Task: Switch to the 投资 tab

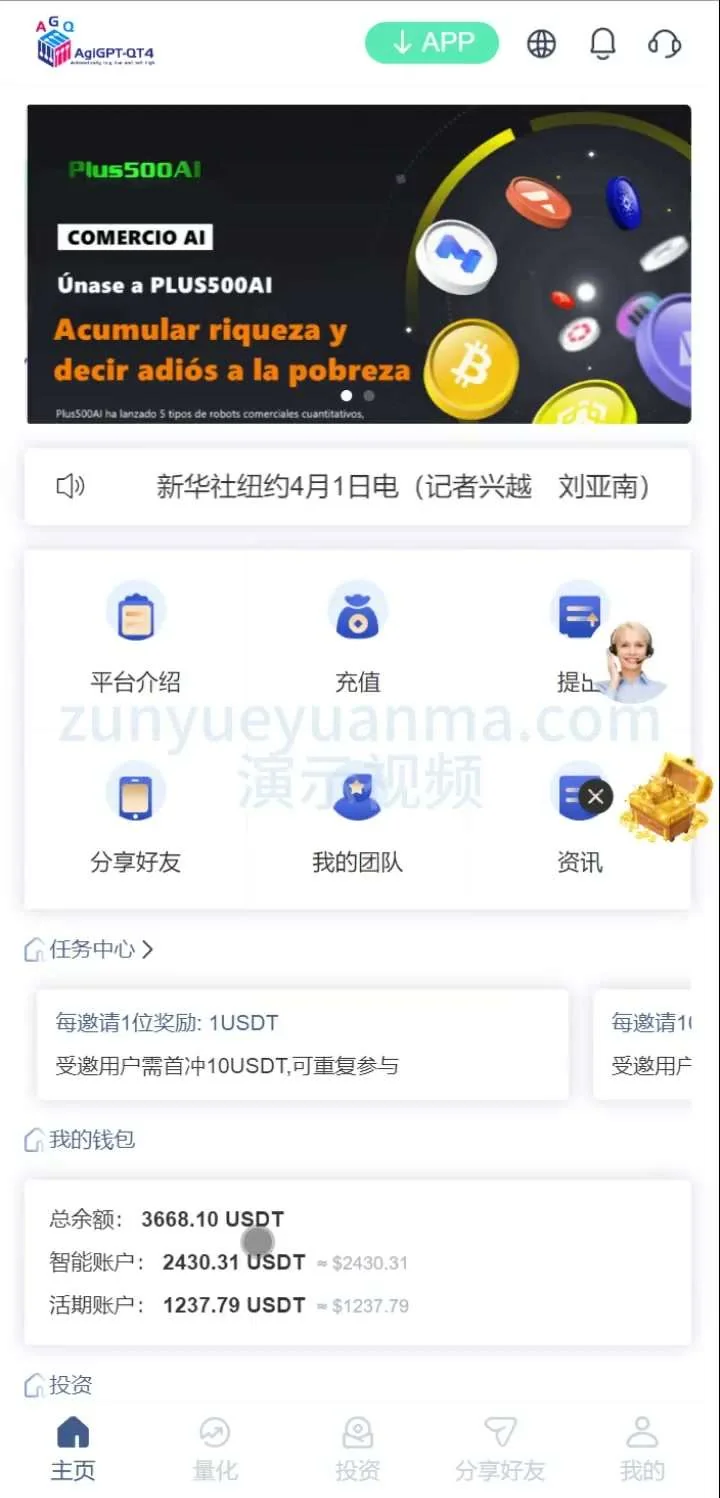Action: 357,1447
